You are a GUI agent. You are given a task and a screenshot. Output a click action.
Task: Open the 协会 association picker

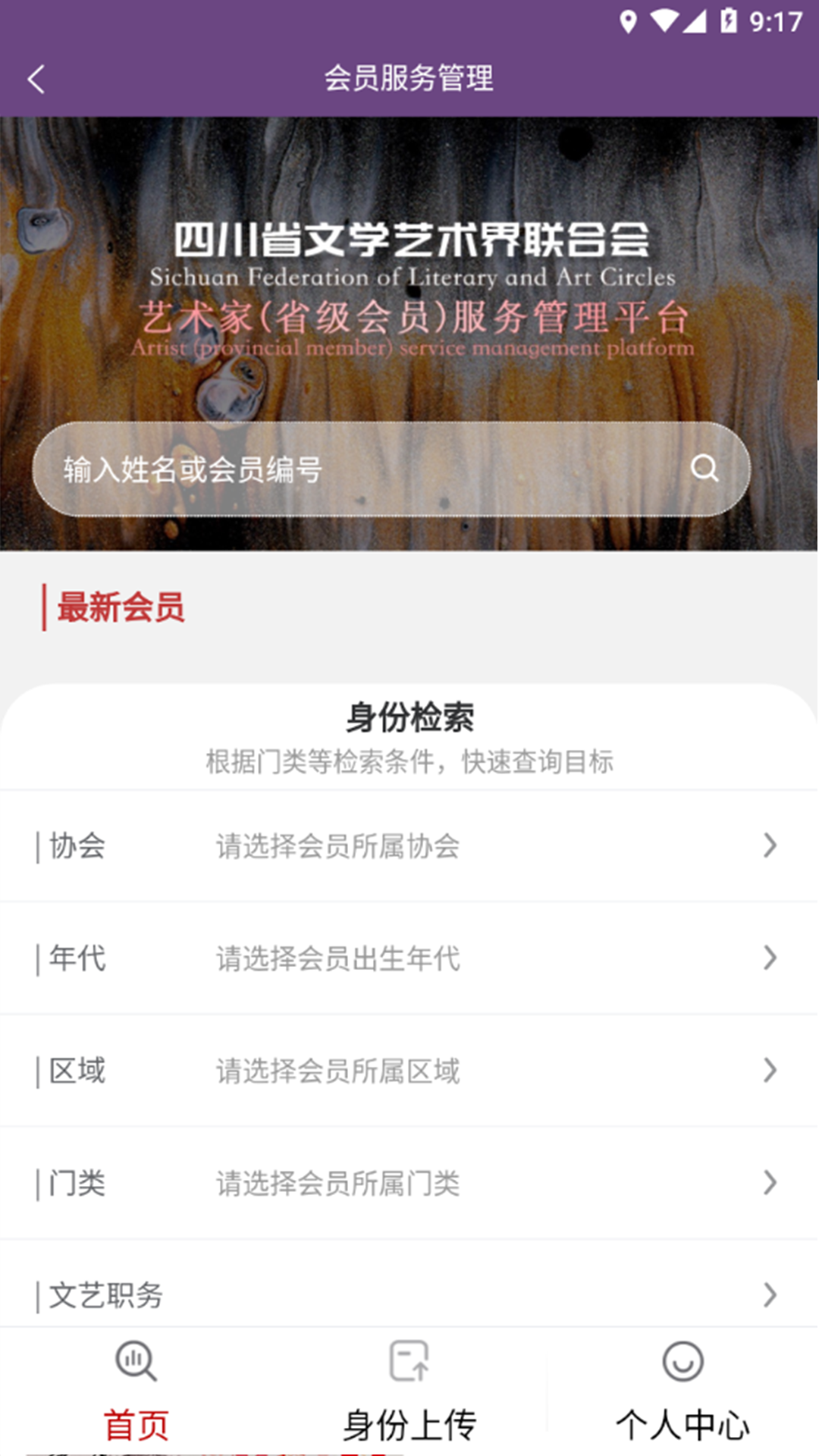(x=409, y=846)
